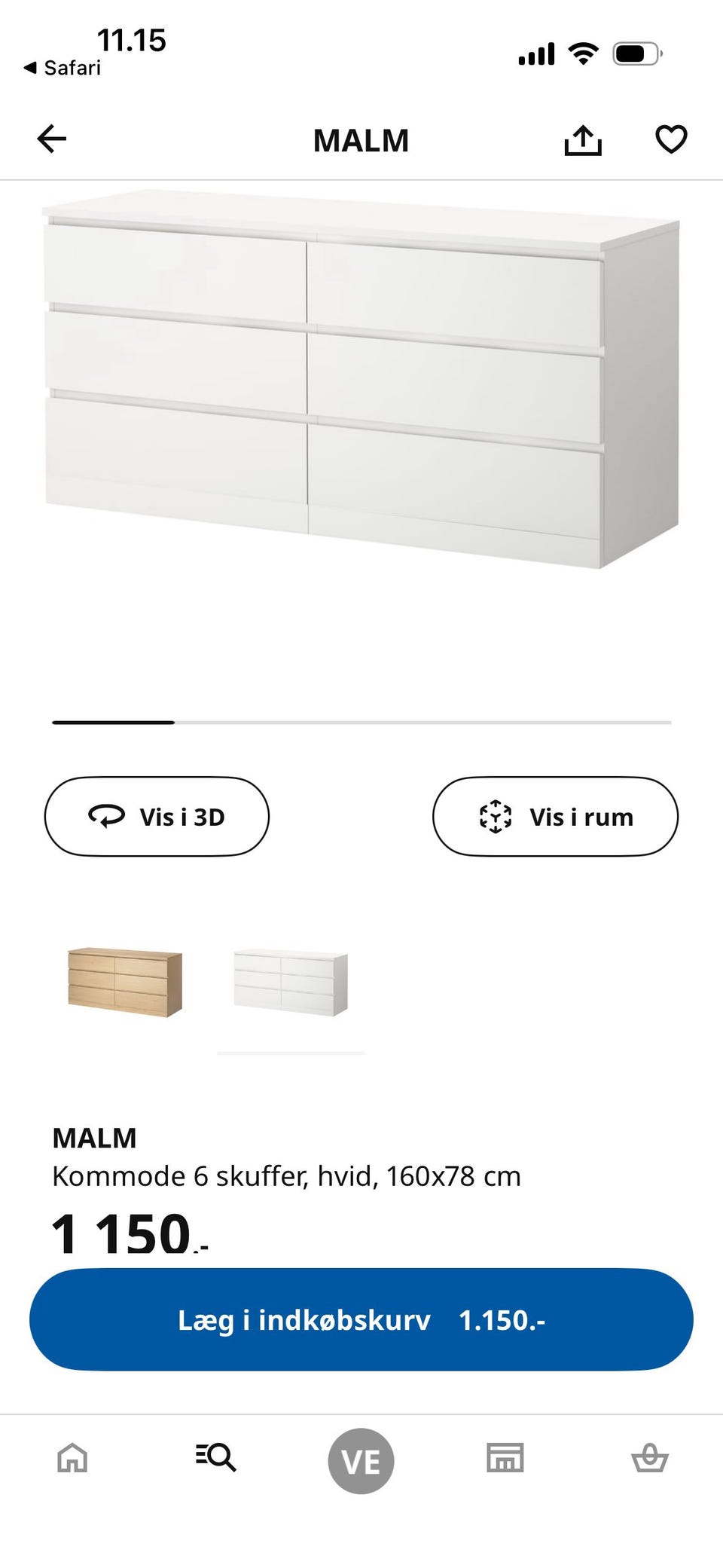Open the share options for MALM
Viewport: 723px width, 1568px height.
[584, 139]
